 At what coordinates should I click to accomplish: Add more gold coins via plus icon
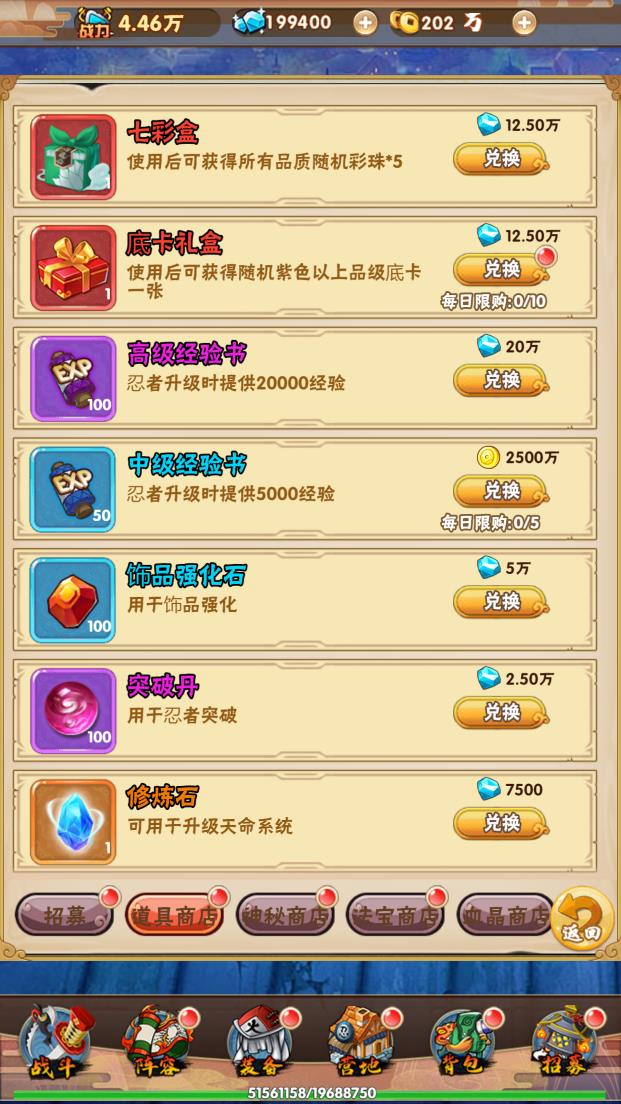[523, 23]
